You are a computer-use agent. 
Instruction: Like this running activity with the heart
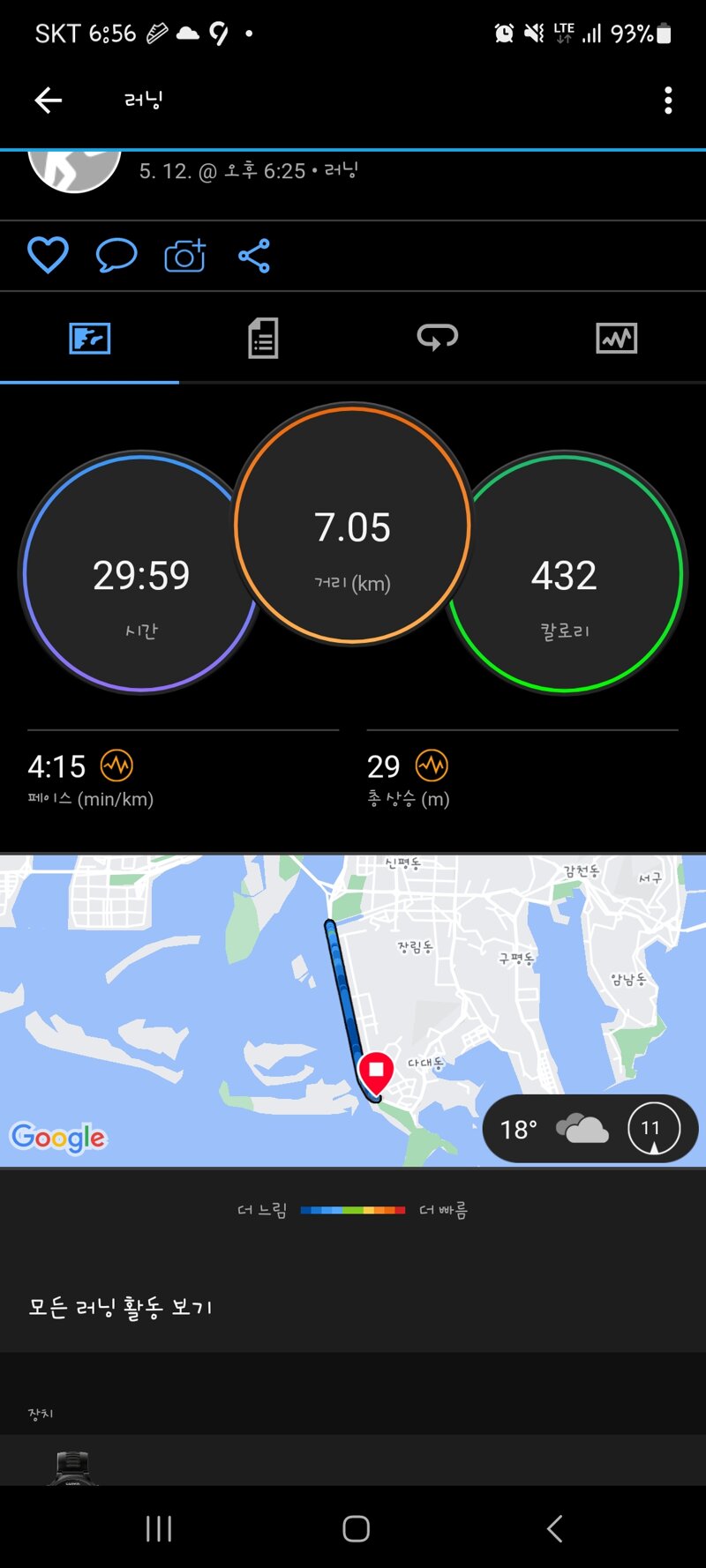point(48,256)
